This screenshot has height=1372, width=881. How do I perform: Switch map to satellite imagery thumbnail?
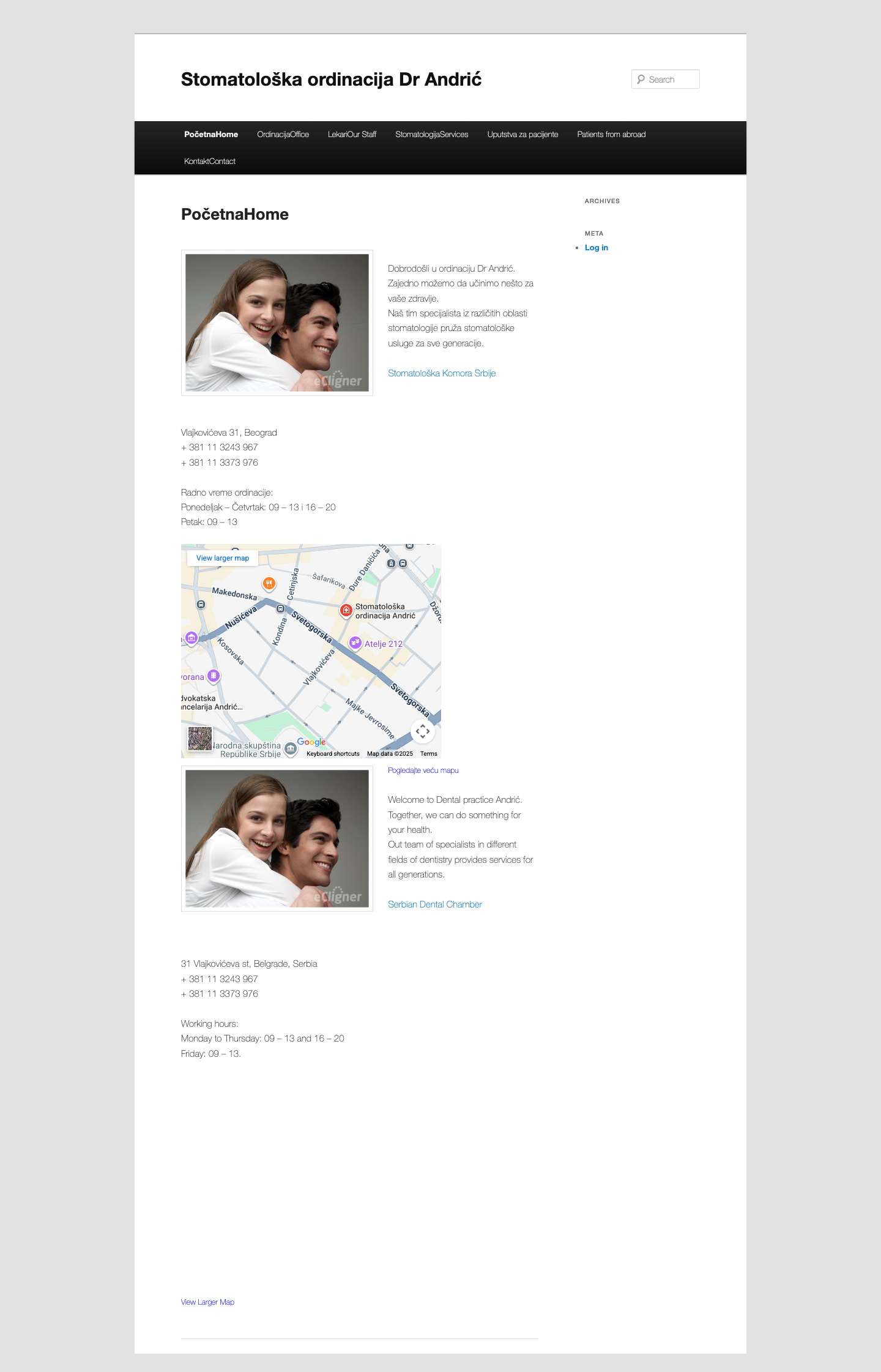coord(200,739)
